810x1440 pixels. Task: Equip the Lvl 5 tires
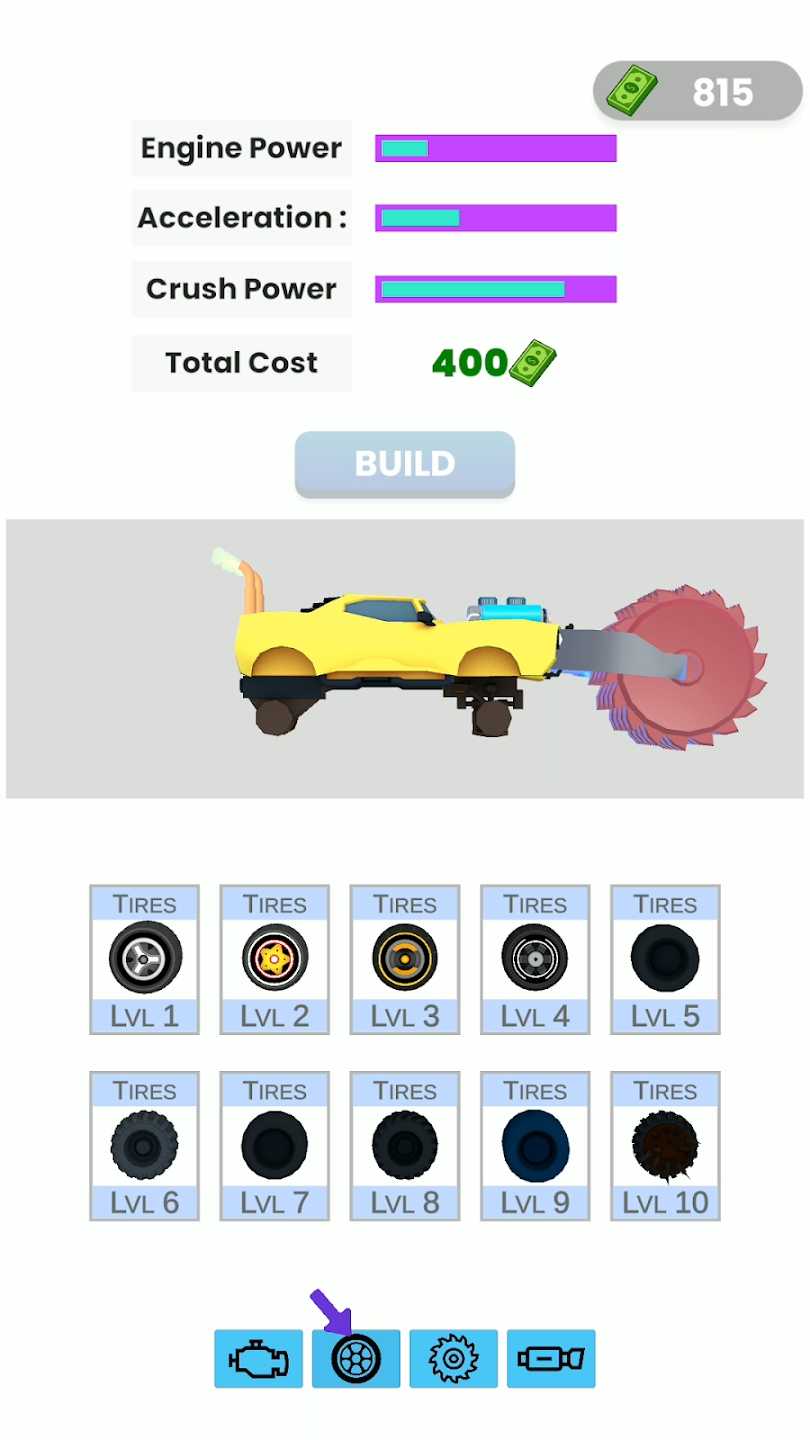(664, 959)
